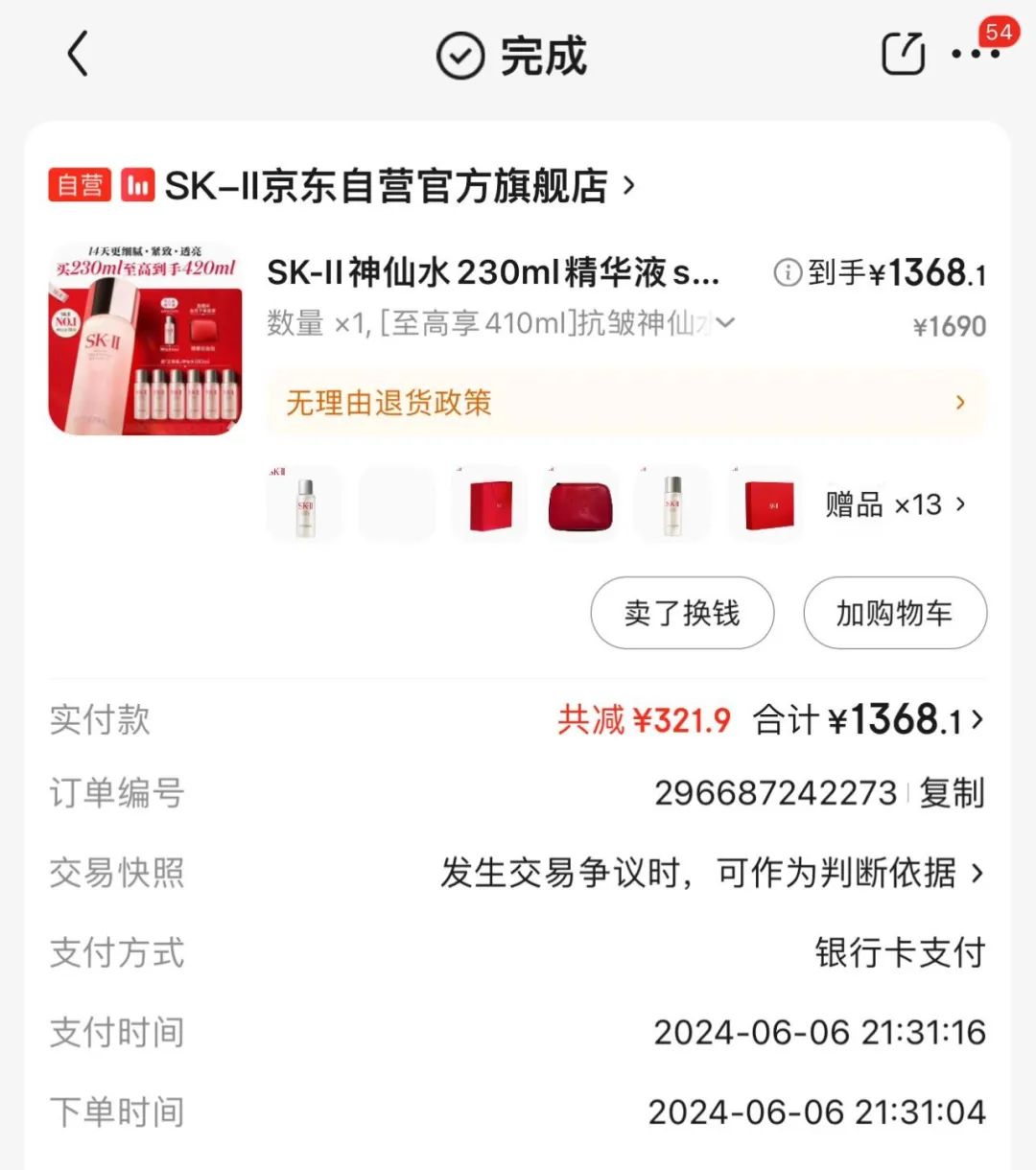Copy the order number with 复制
The width and height of the screenshot is (1036, 1170).
pyautogui.click(x=952, y=793)
